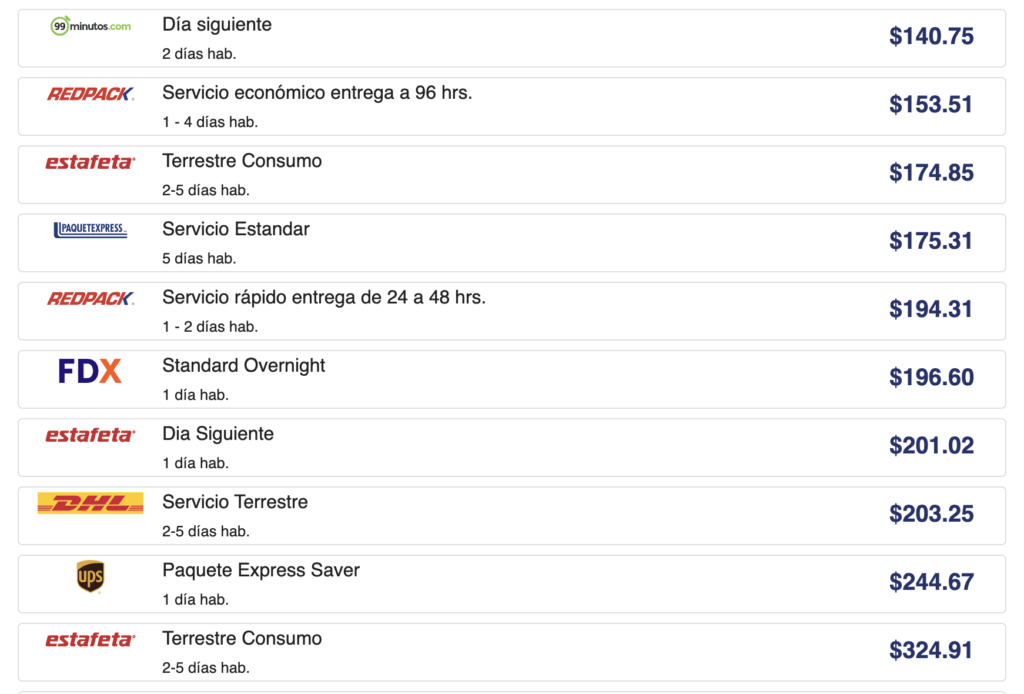
Task: Pick Estafeta Dia Siguiente rate
Action: (511, 448)
